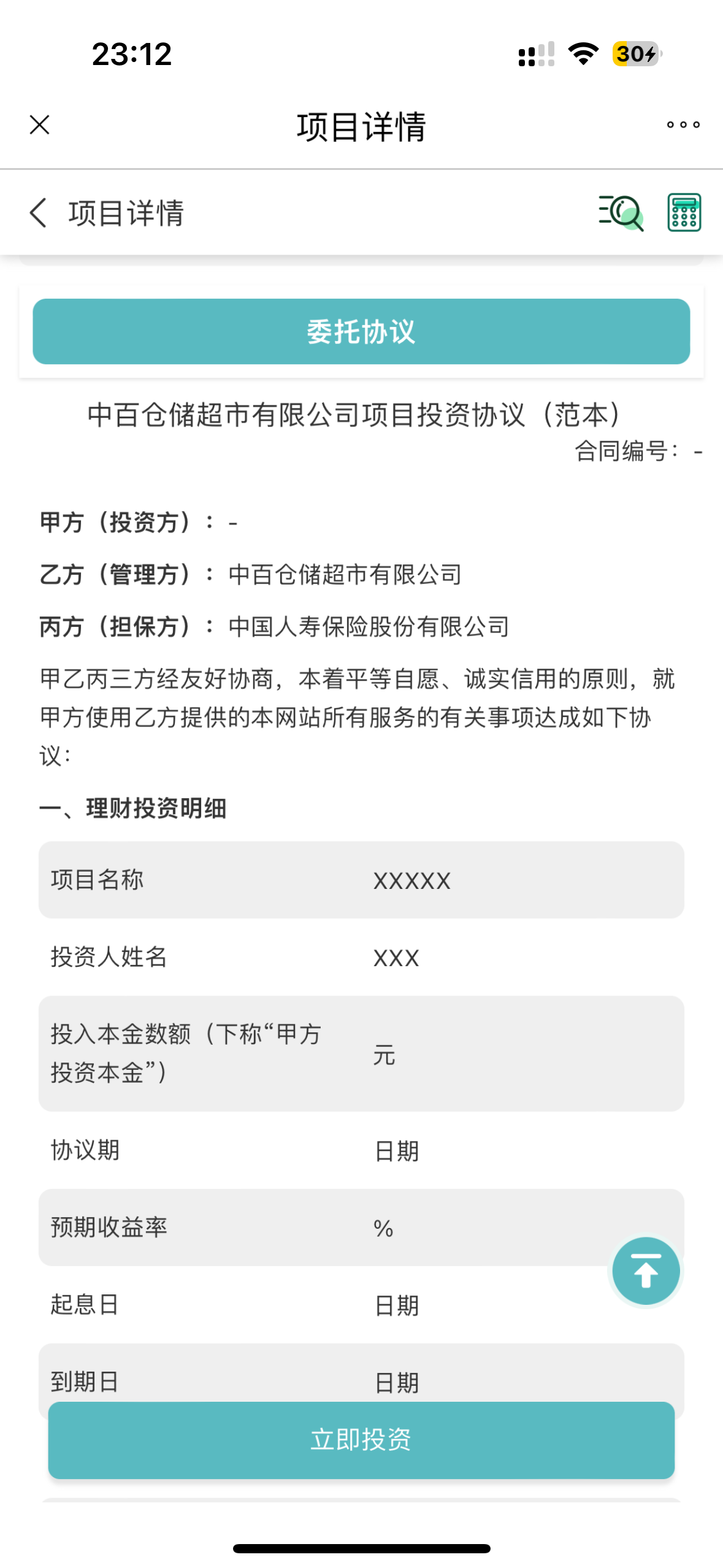Open the calculator icon

tap(684, 213)
